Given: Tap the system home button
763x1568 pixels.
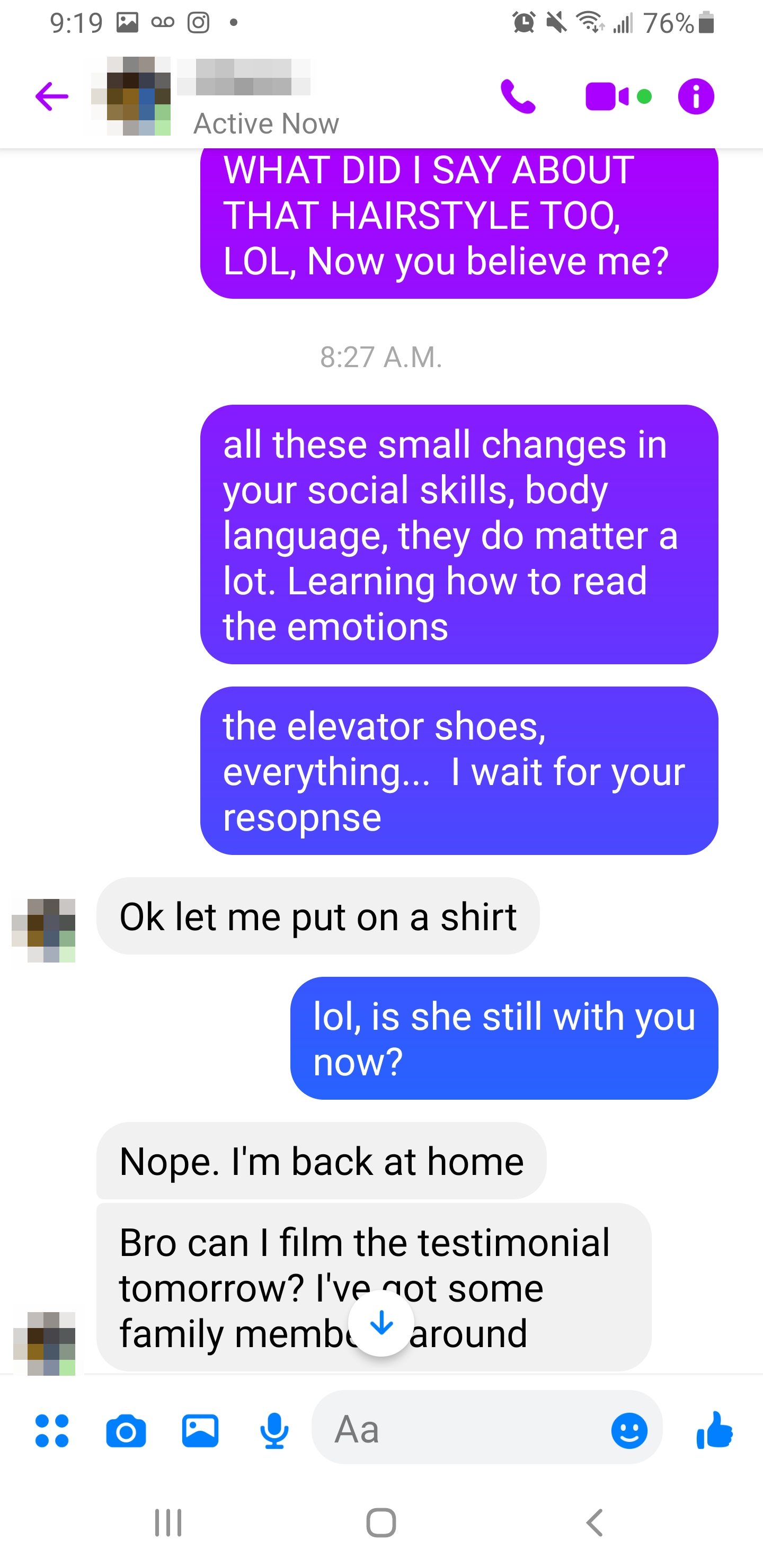Looking at the screenshot, I should click(x=381, y=1523).
